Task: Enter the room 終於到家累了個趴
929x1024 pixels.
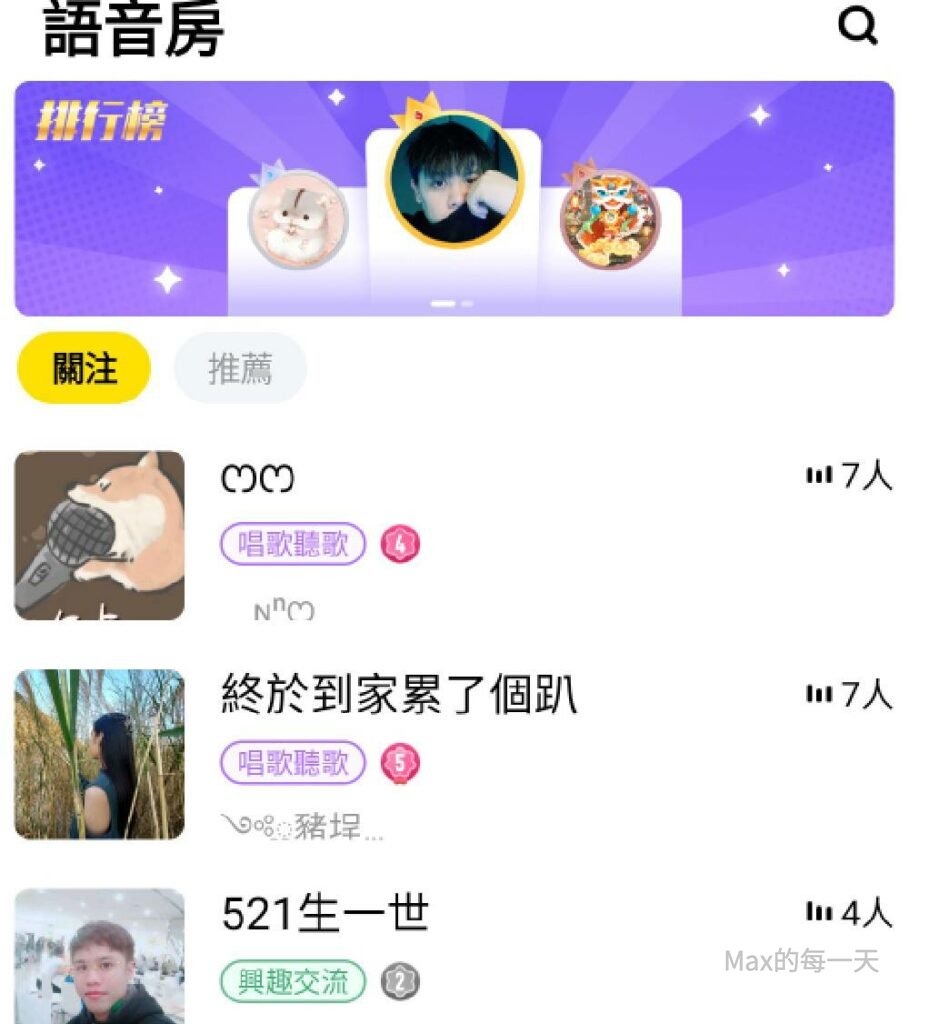Action: pos(399,695)
